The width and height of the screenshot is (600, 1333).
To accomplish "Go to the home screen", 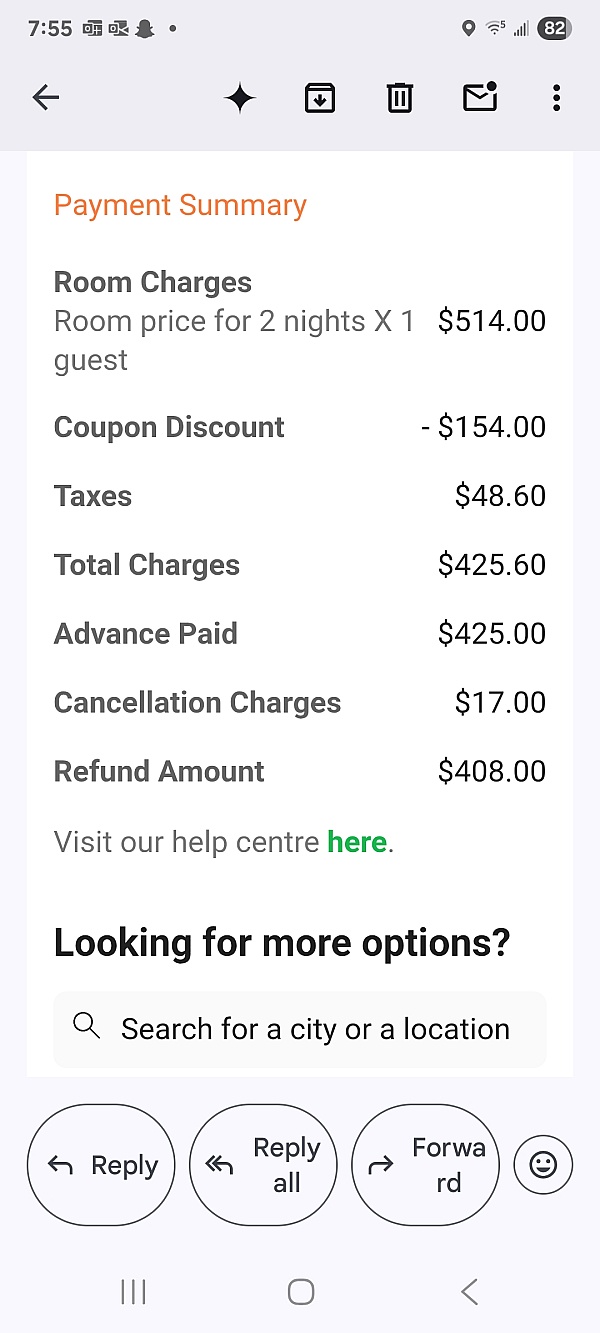I will [x=301, y=1292].
